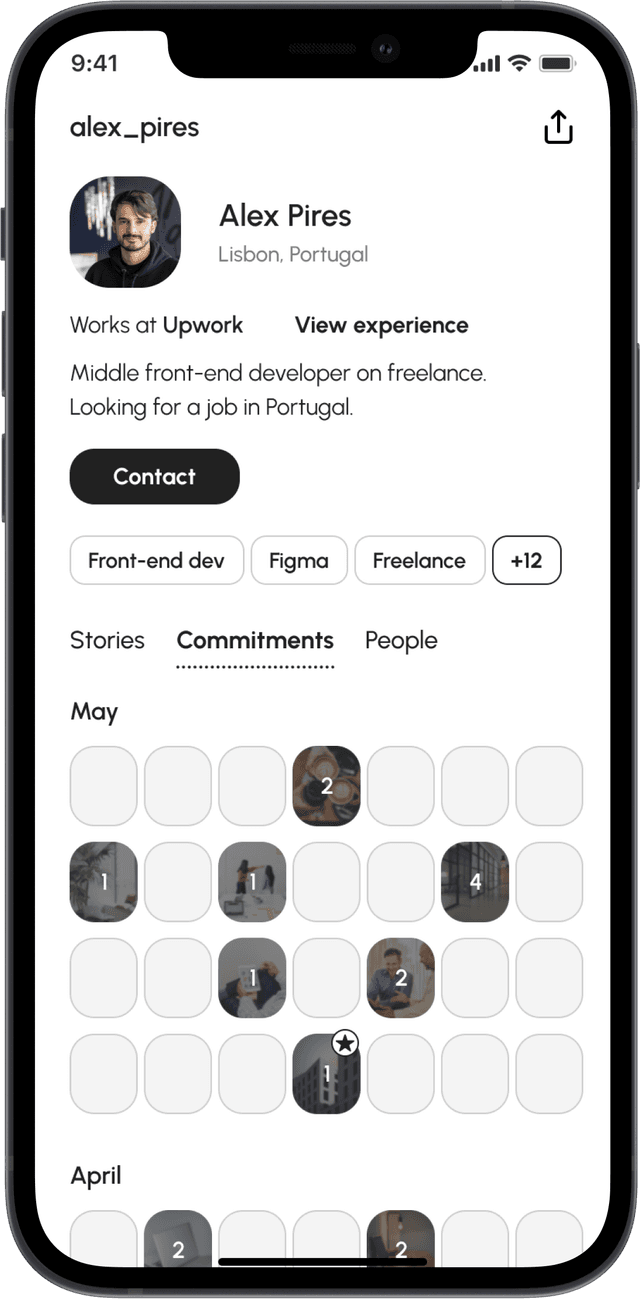Open the May commitment tile marked with a star

click(x=326, y=1074)
